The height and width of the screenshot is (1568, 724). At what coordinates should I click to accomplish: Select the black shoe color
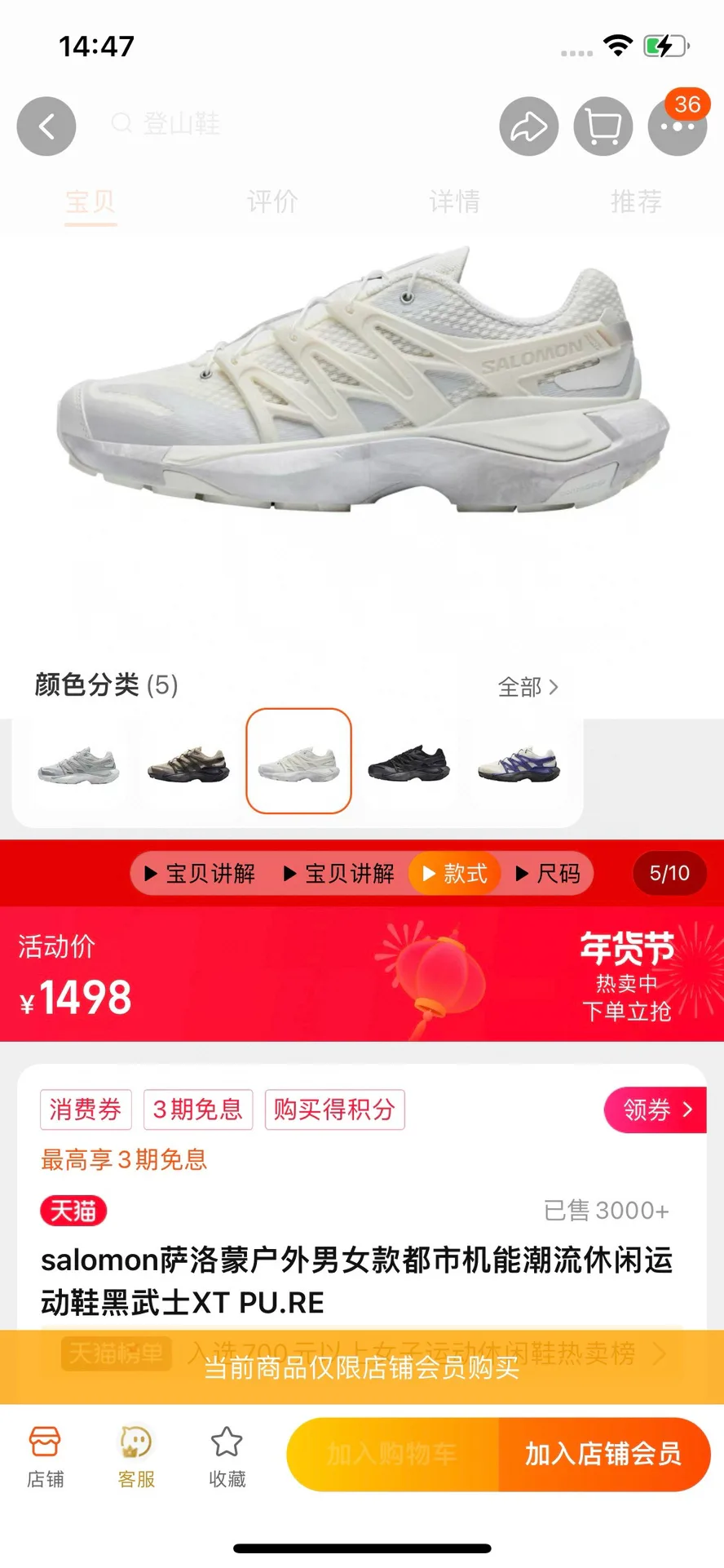408,762
